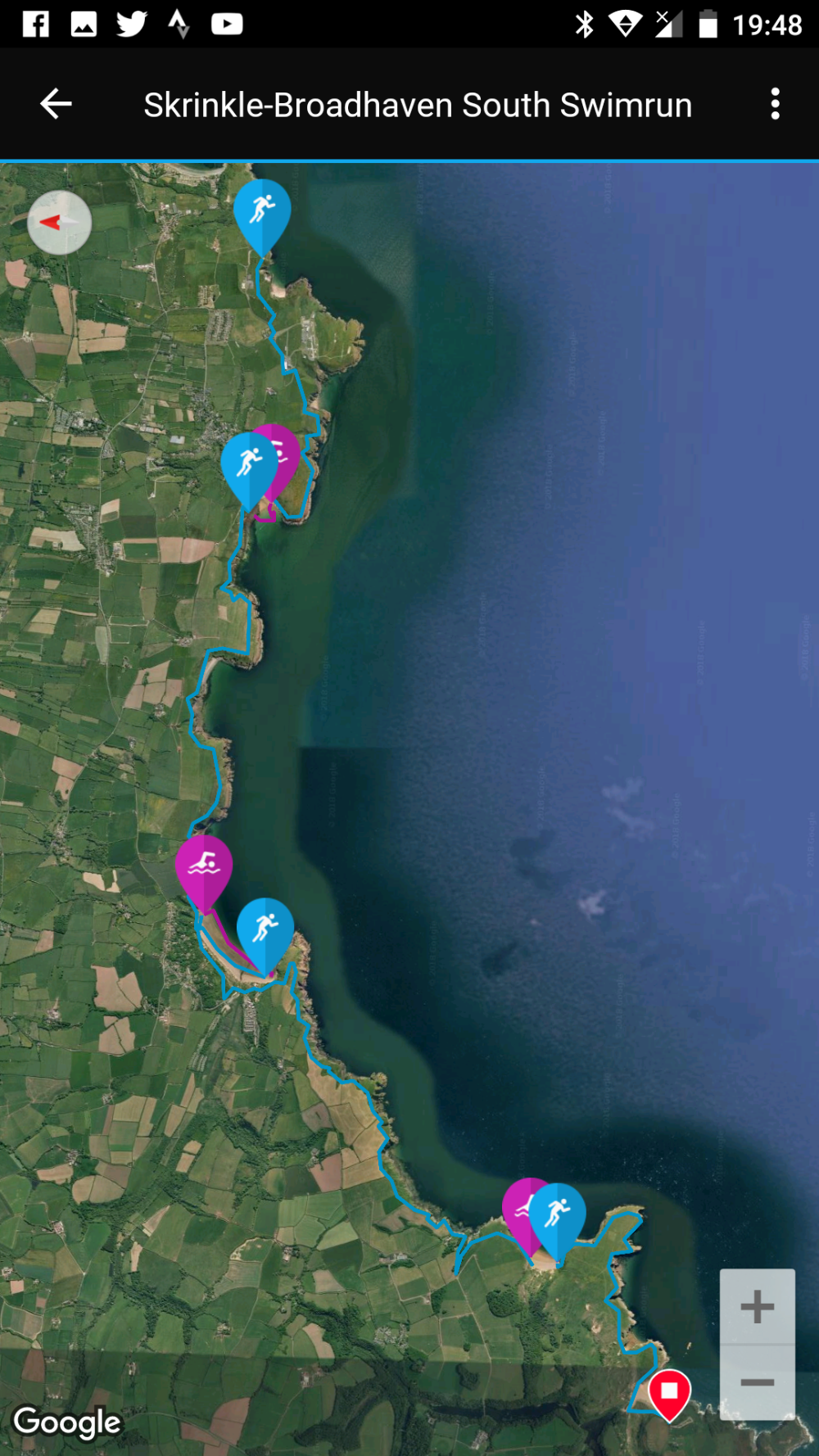
Task: Select the first run marker at route start
Action: point(262,211)
